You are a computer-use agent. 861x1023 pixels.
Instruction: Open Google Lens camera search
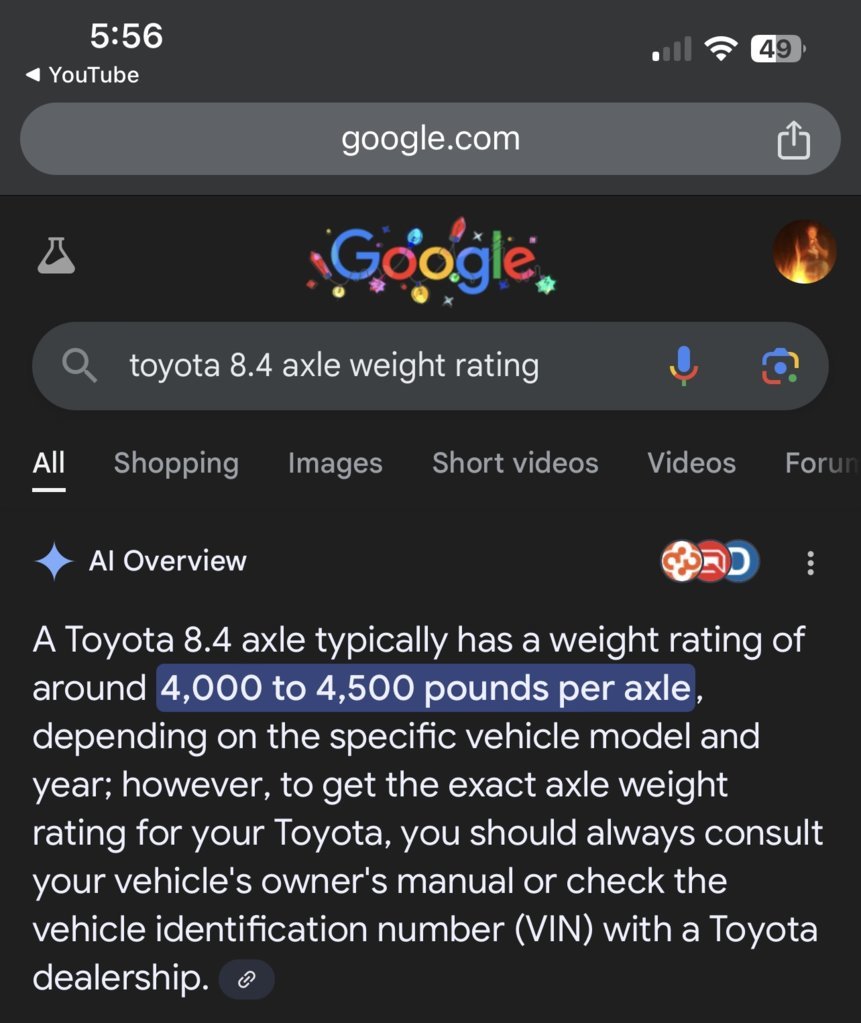tap(779, 366)
